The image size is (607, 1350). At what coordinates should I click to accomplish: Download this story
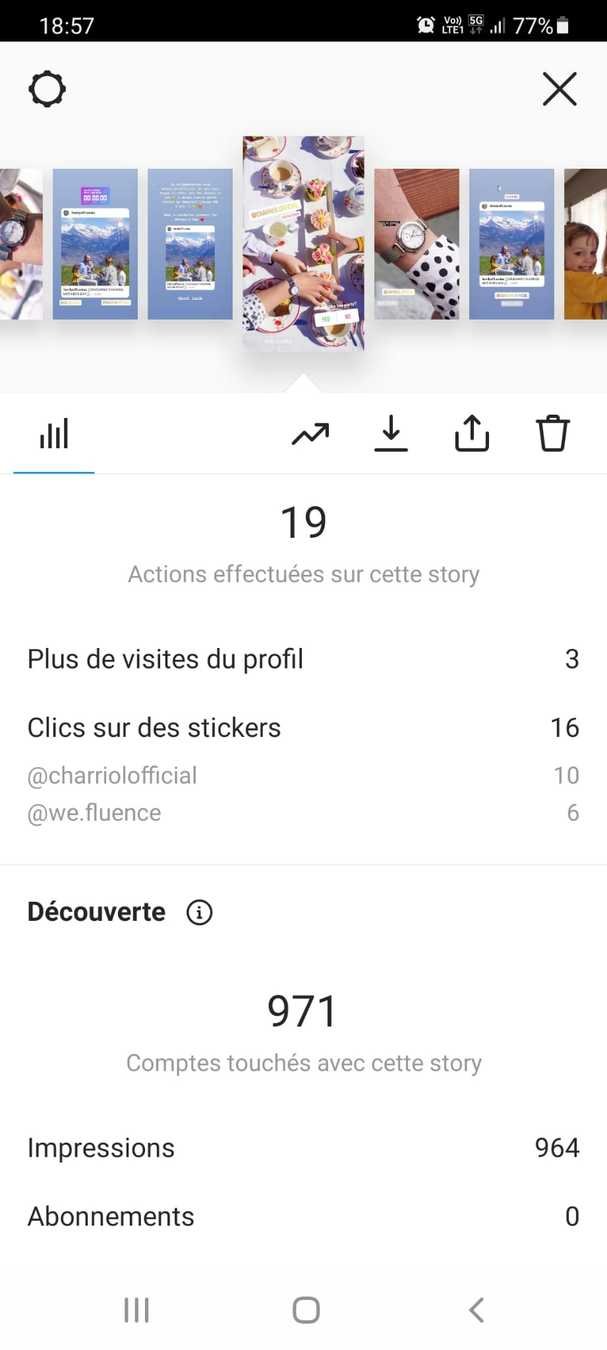tap(391, 434)
